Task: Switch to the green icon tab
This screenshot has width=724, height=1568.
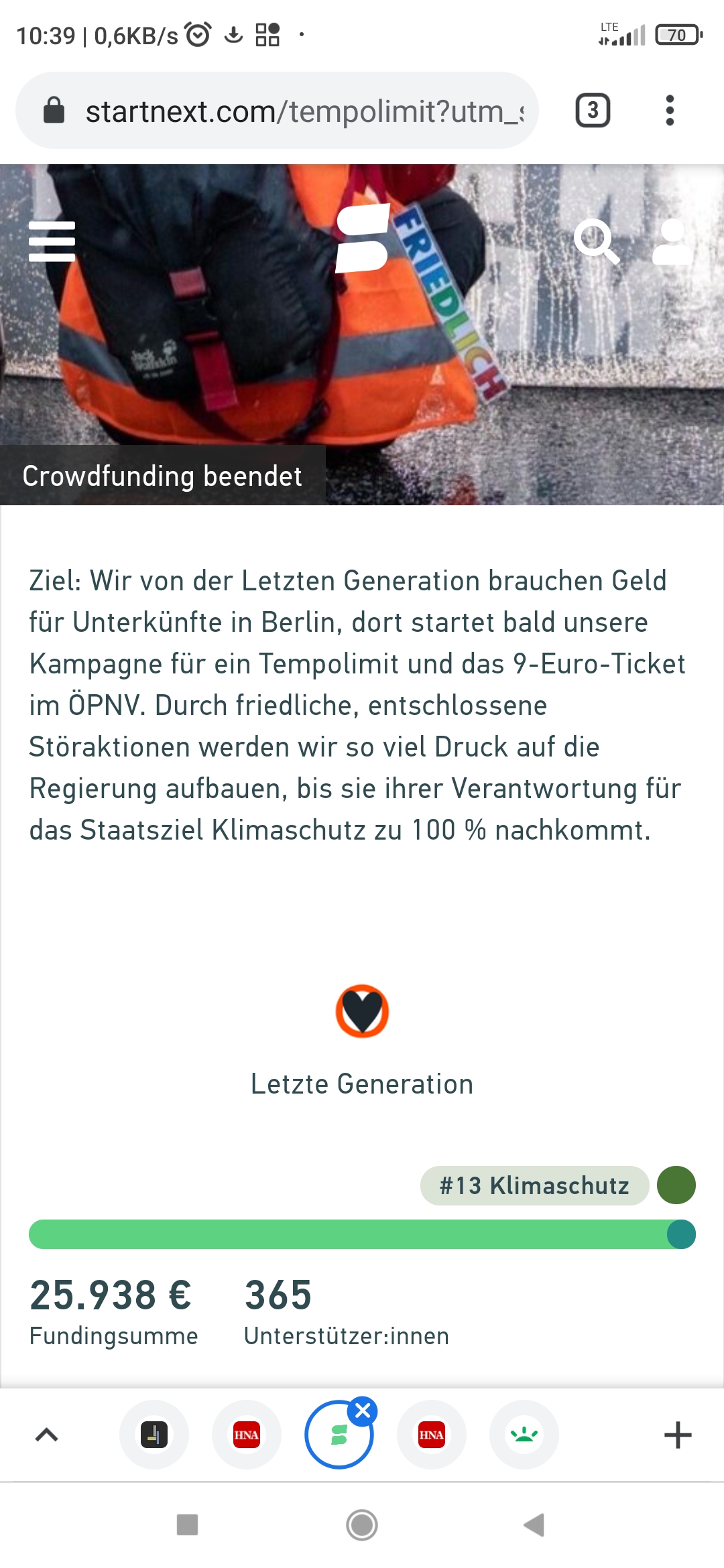Action: pyautogui.click(x=524, y=1435)
